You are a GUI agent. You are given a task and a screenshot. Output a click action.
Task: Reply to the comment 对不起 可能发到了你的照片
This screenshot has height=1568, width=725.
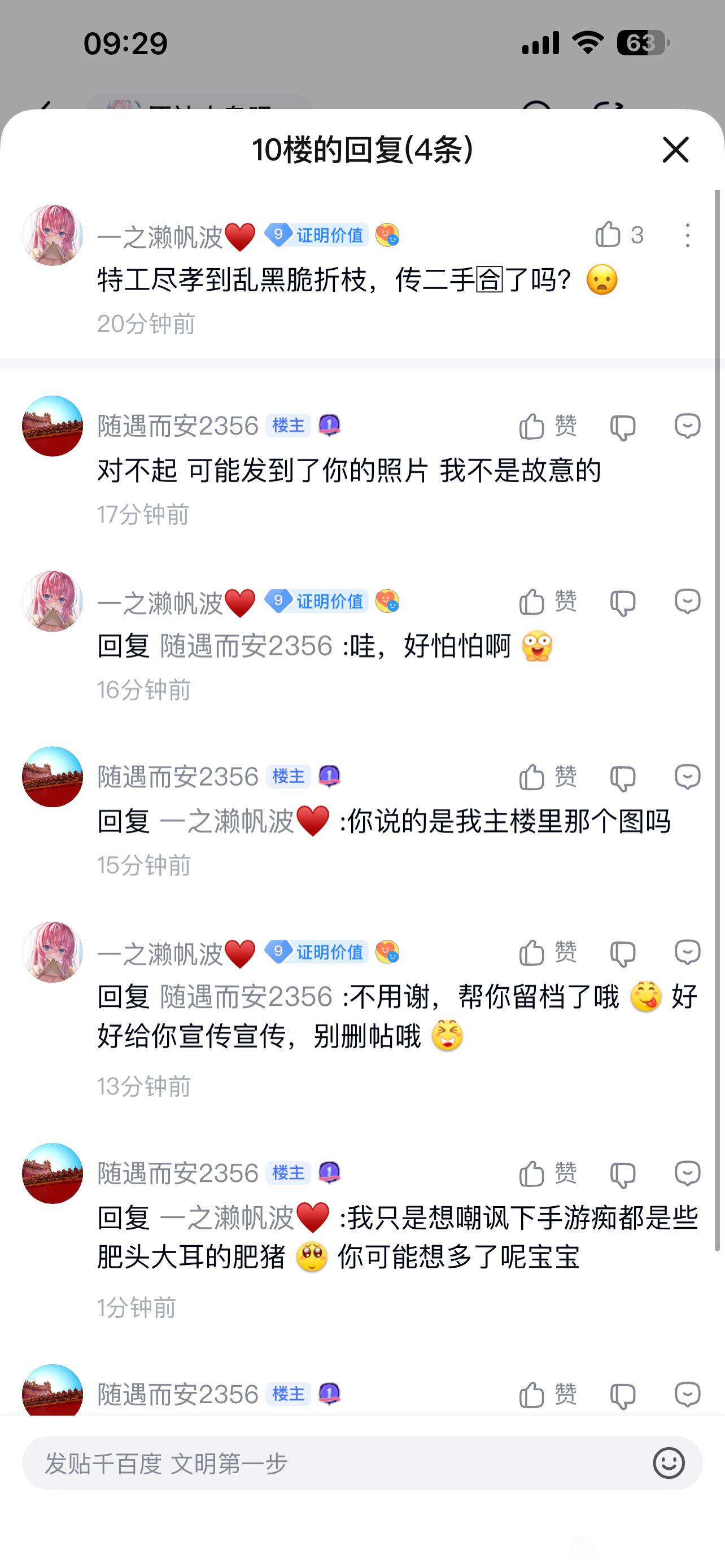tap(687, 426)
